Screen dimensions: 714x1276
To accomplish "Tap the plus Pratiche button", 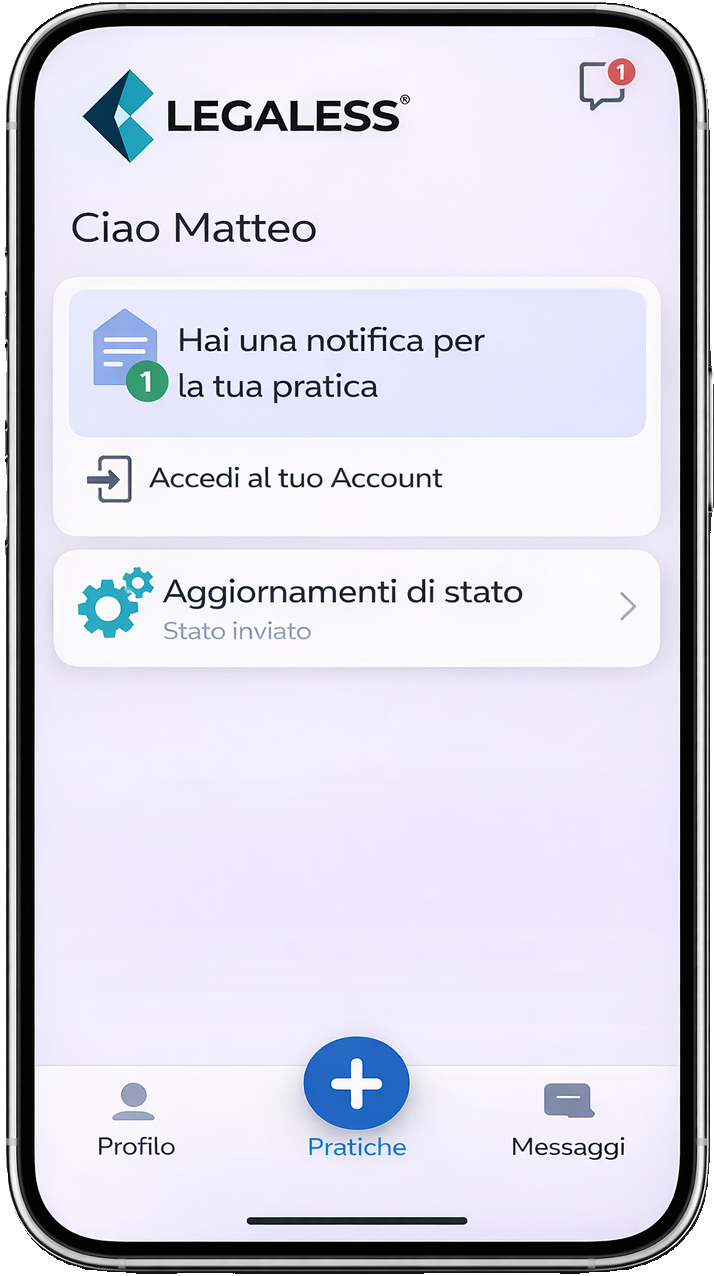I will pyautogui.click(x=356, y=1085).
